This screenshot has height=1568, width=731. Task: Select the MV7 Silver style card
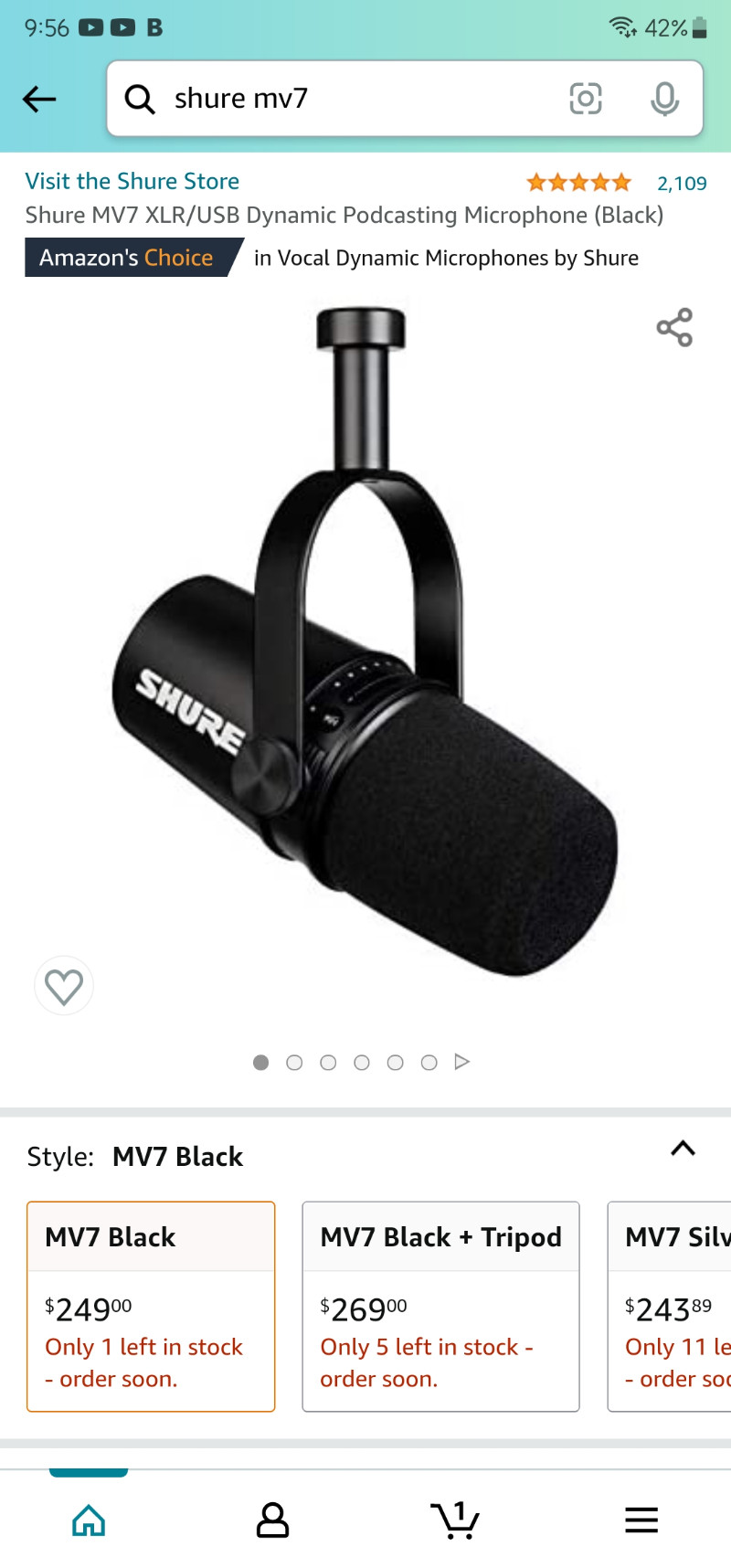tap(672, 1306)
